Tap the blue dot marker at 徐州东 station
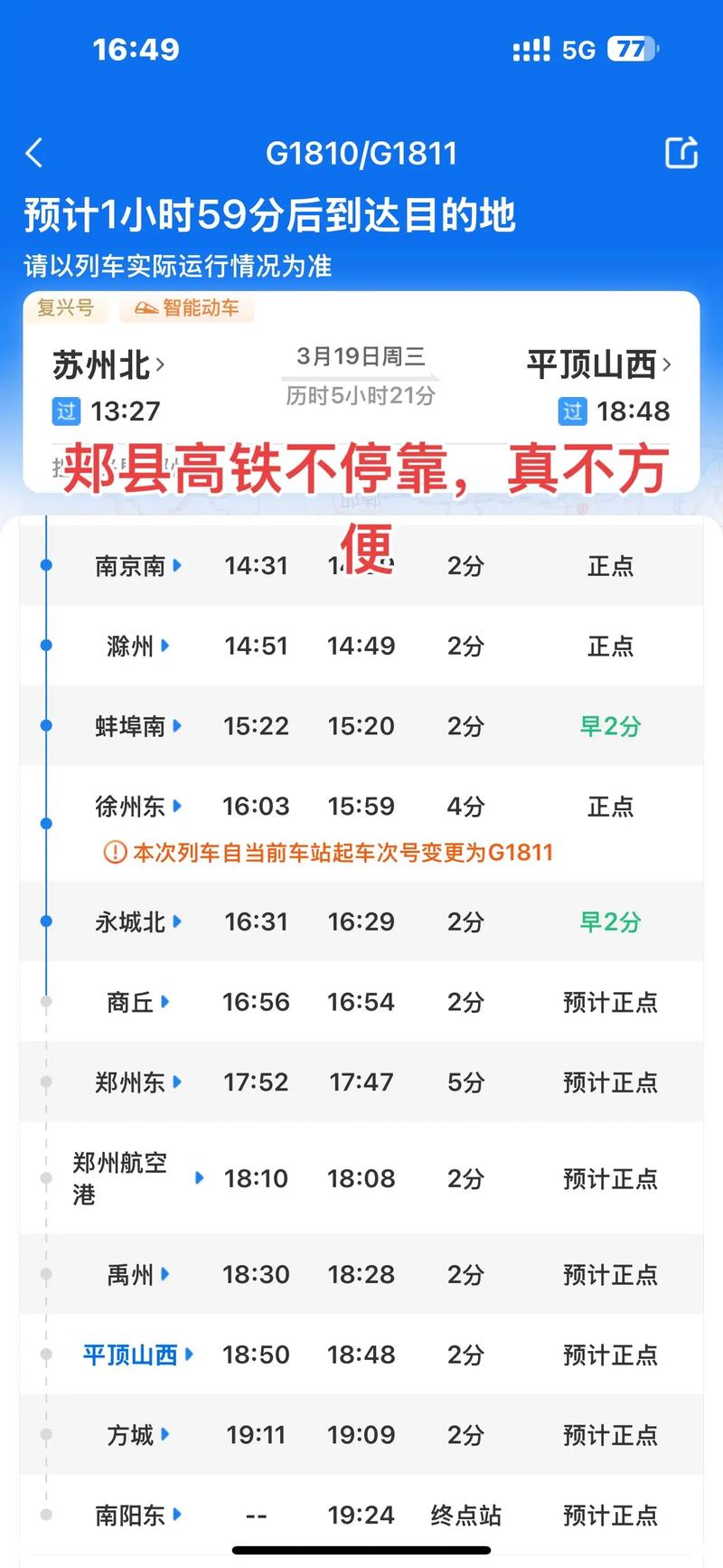The image size is (723, 1568). 46,823
